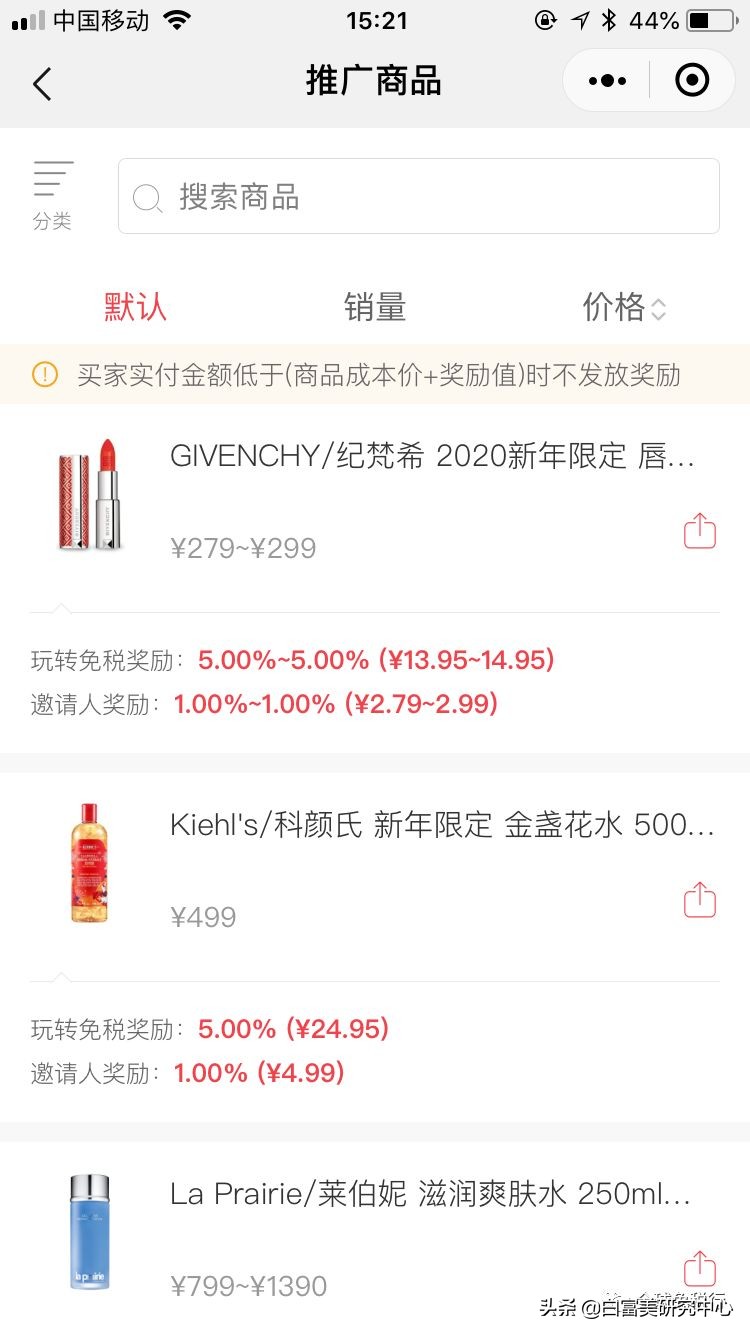Select the GIVENCHY reward percentage text

tap(300, 661)
